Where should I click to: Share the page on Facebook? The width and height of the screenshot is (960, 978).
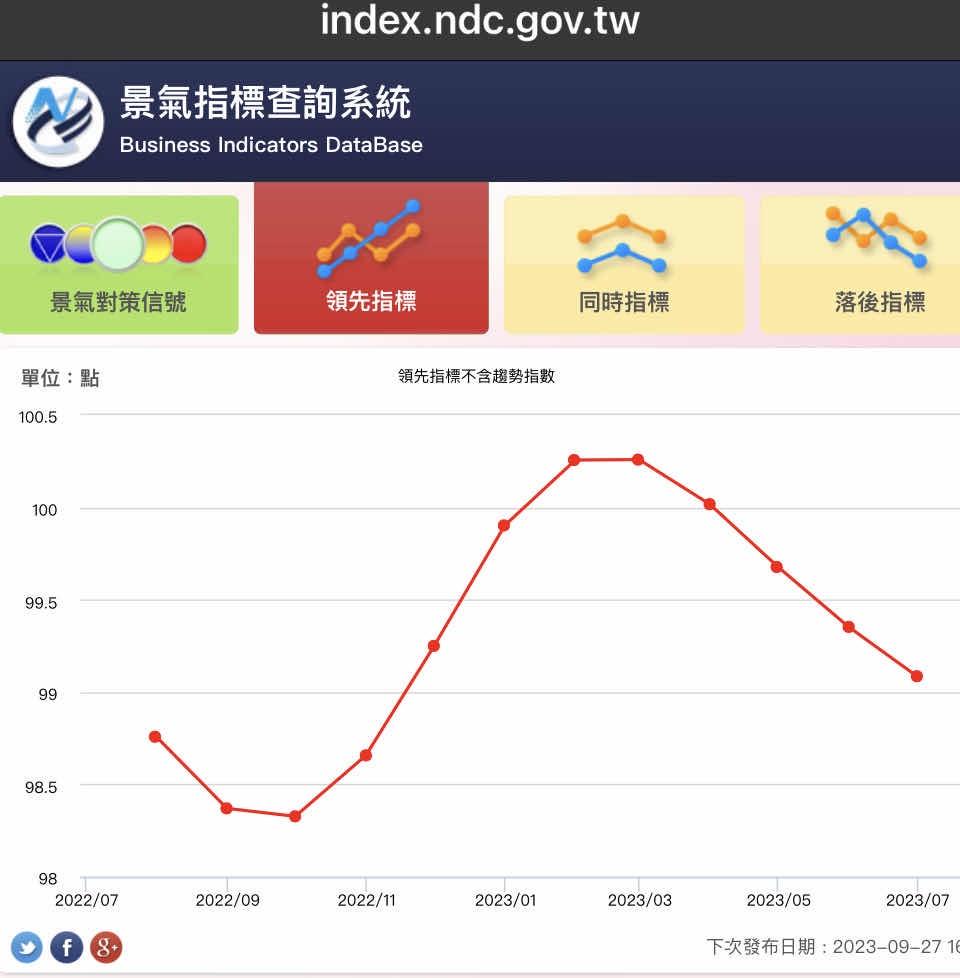(x=67, y=946)
